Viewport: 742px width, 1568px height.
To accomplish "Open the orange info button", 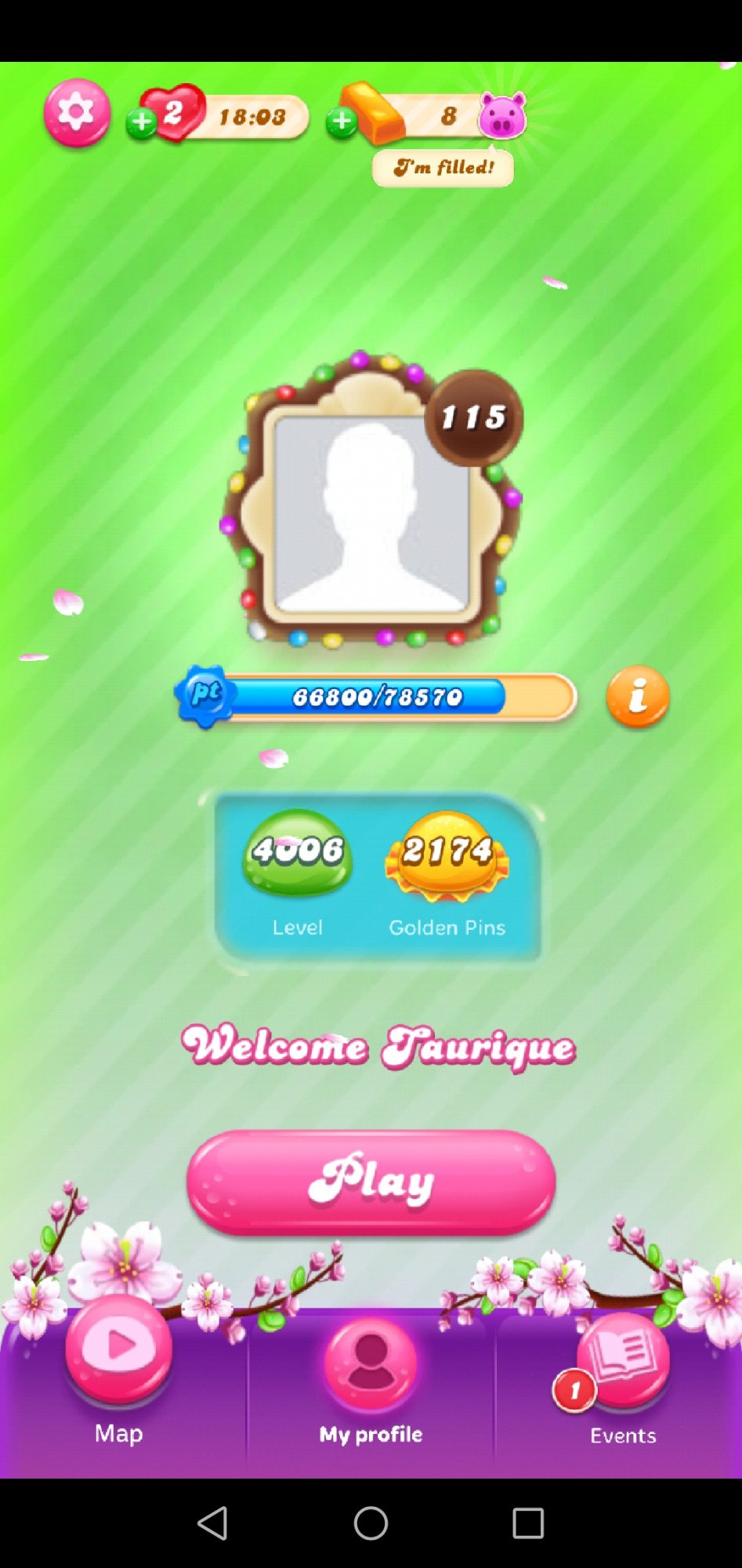I will click(x=638, y=696).
